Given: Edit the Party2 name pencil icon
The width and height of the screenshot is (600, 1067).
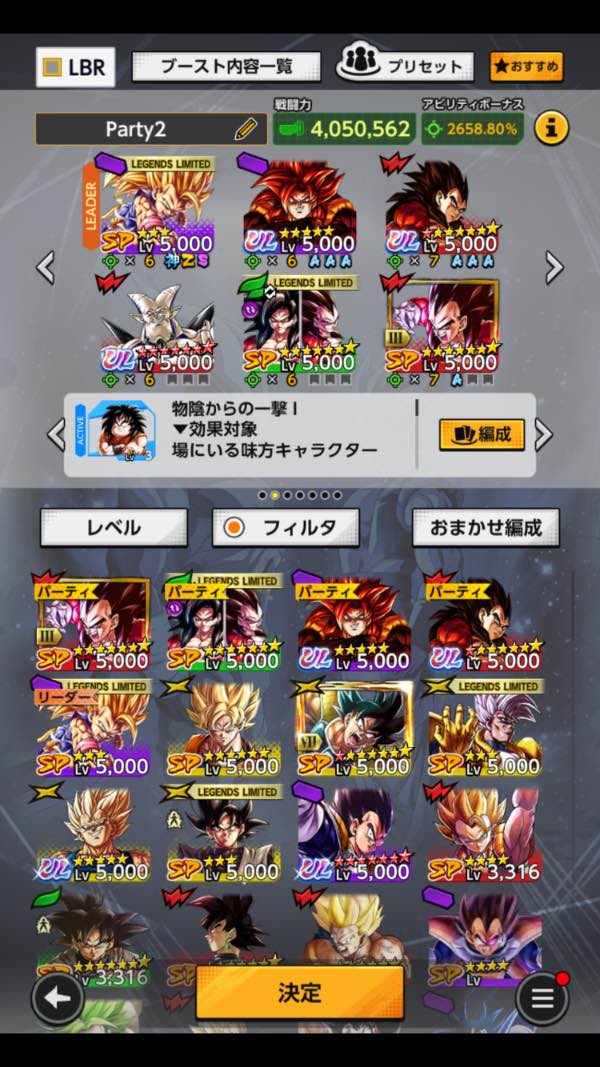Looking at the screenshot, I should [245, 129].
